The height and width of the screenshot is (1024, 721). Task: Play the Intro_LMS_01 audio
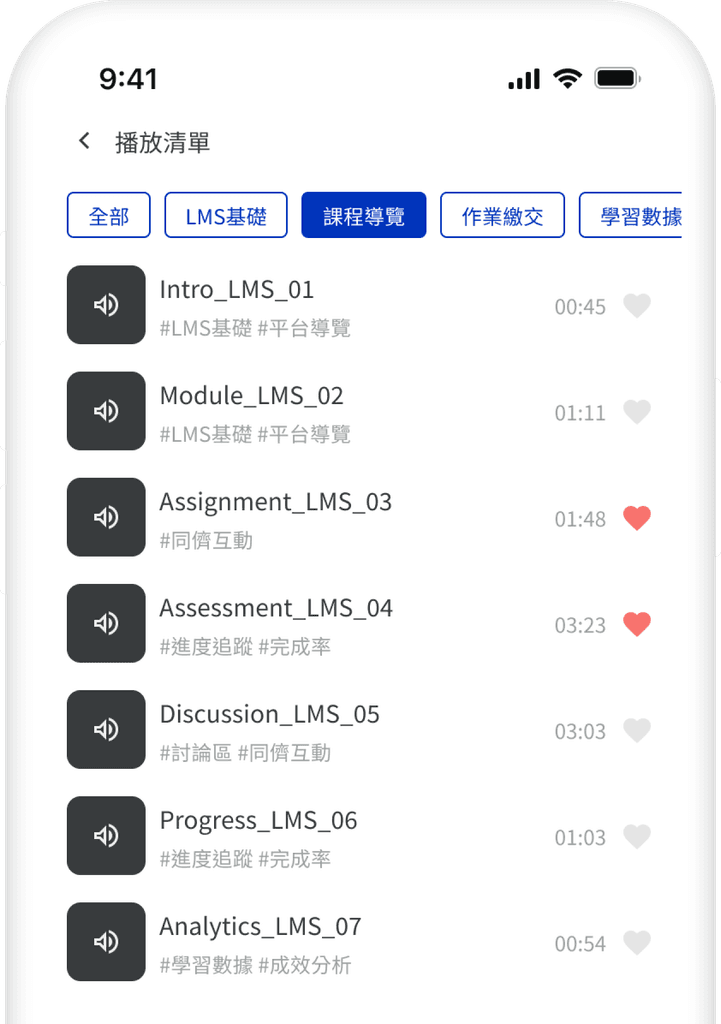pos(106,305)
